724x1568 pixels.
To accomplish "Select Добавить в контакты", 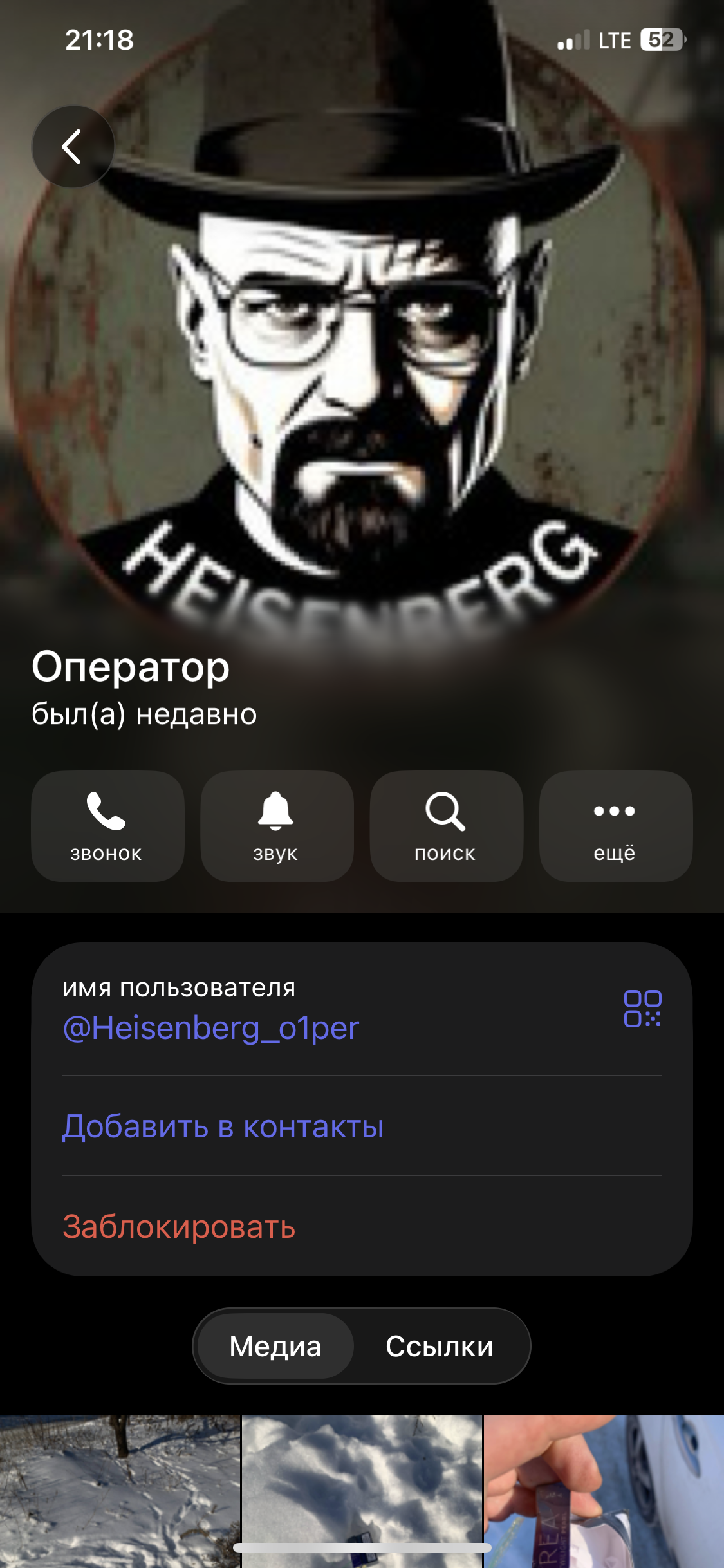I will tap(223, 1126).
